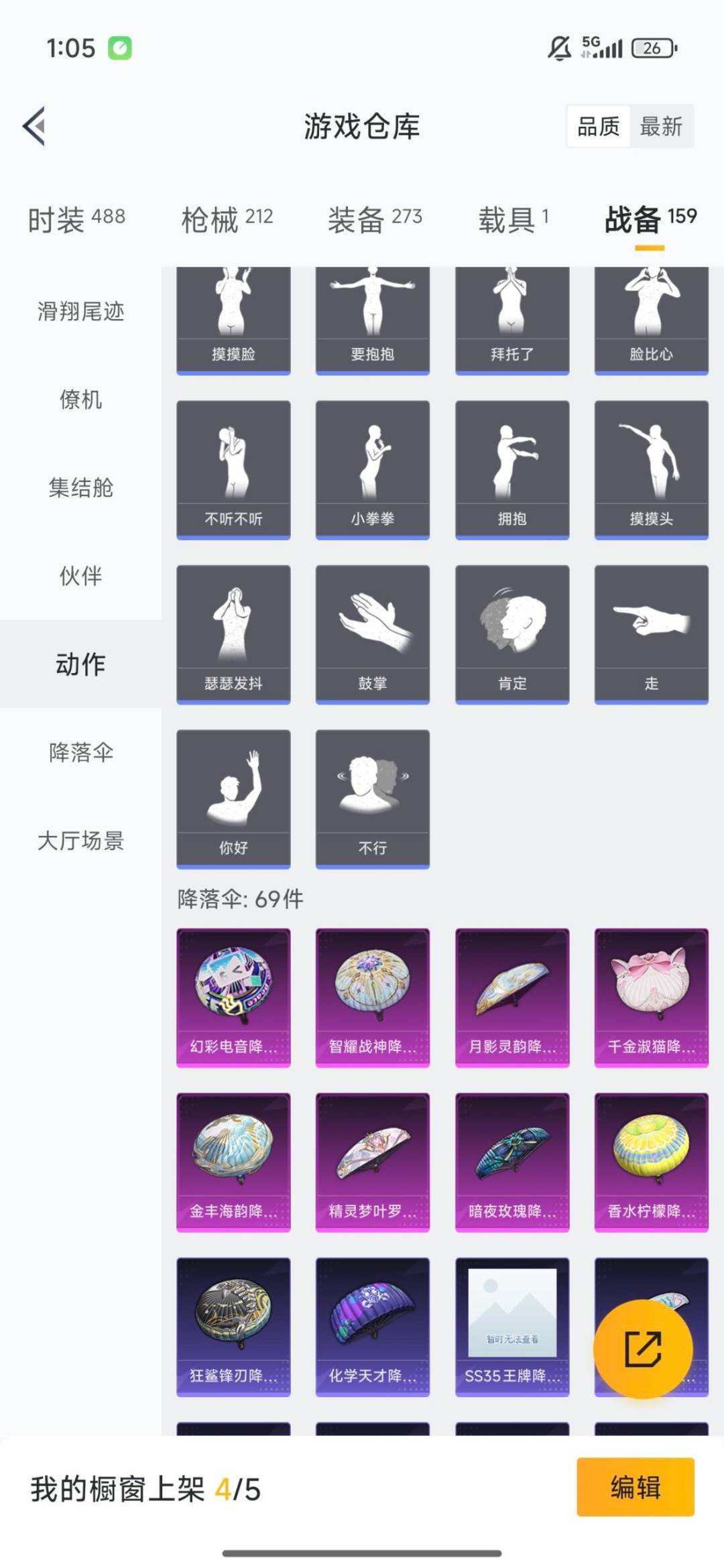
Task: Select the 瑟瑟发抖 trembling emote
Action: coord(233,634)
